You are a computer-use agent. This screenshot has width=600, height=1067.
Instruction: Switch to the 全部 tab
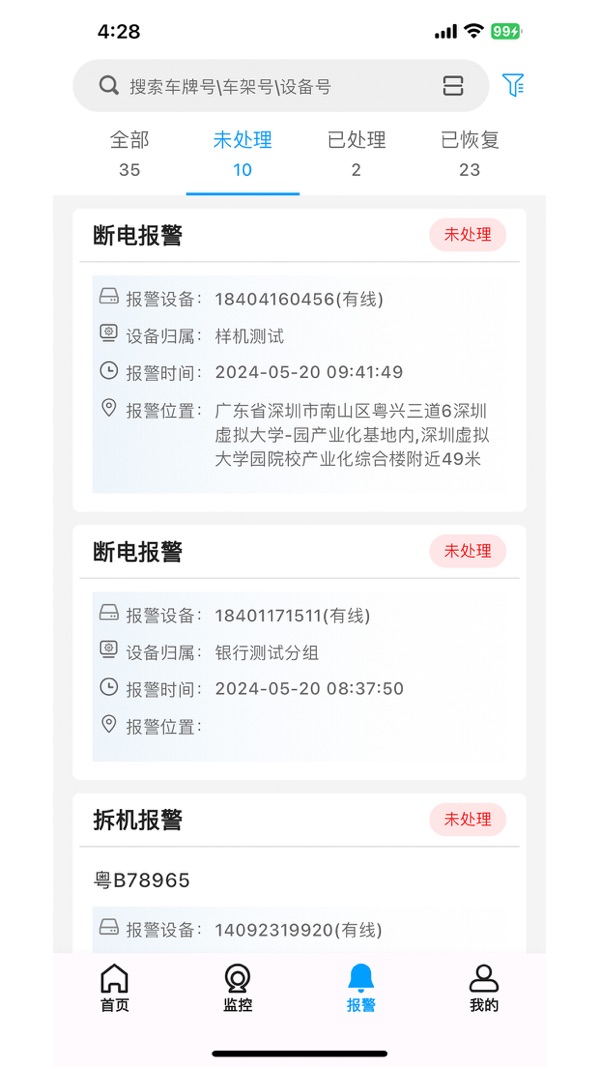click(129, 153)
